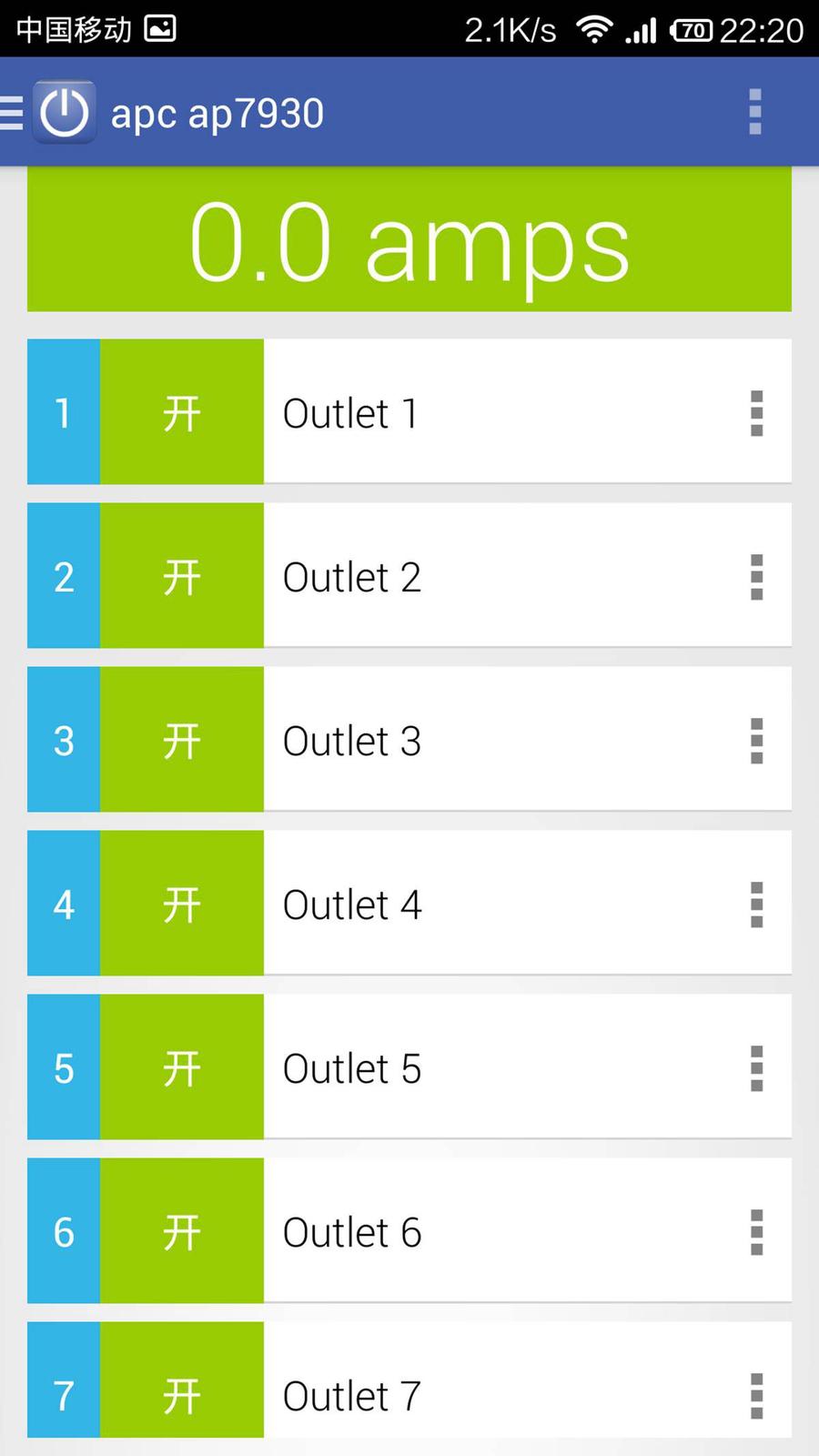This screenshot has height=1456, width=819.
Task: Toggle the power state of Outlet 4
Action: [x=182, y=905]
